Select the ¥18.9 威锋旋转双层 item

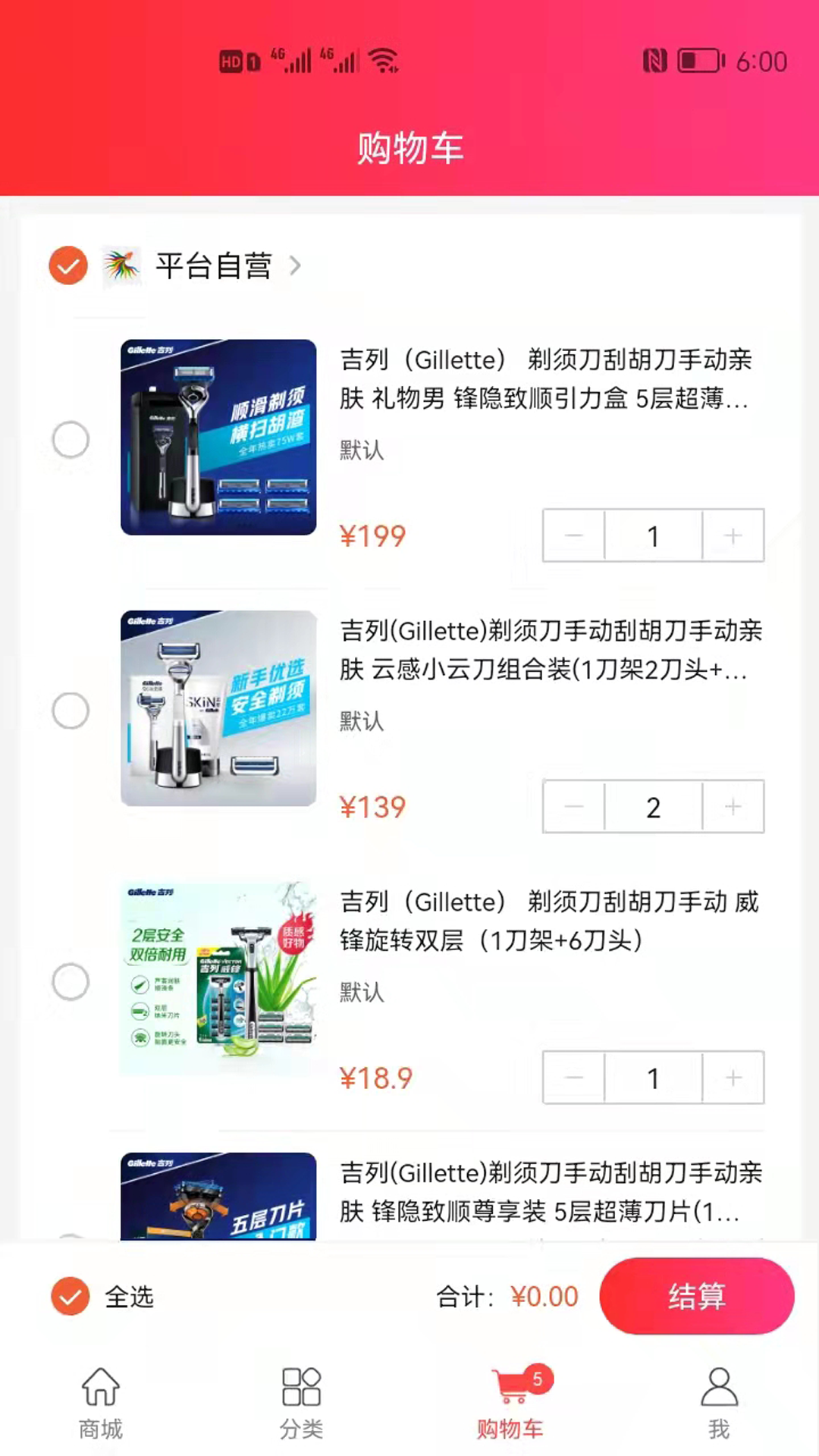[x=71, y=982]
